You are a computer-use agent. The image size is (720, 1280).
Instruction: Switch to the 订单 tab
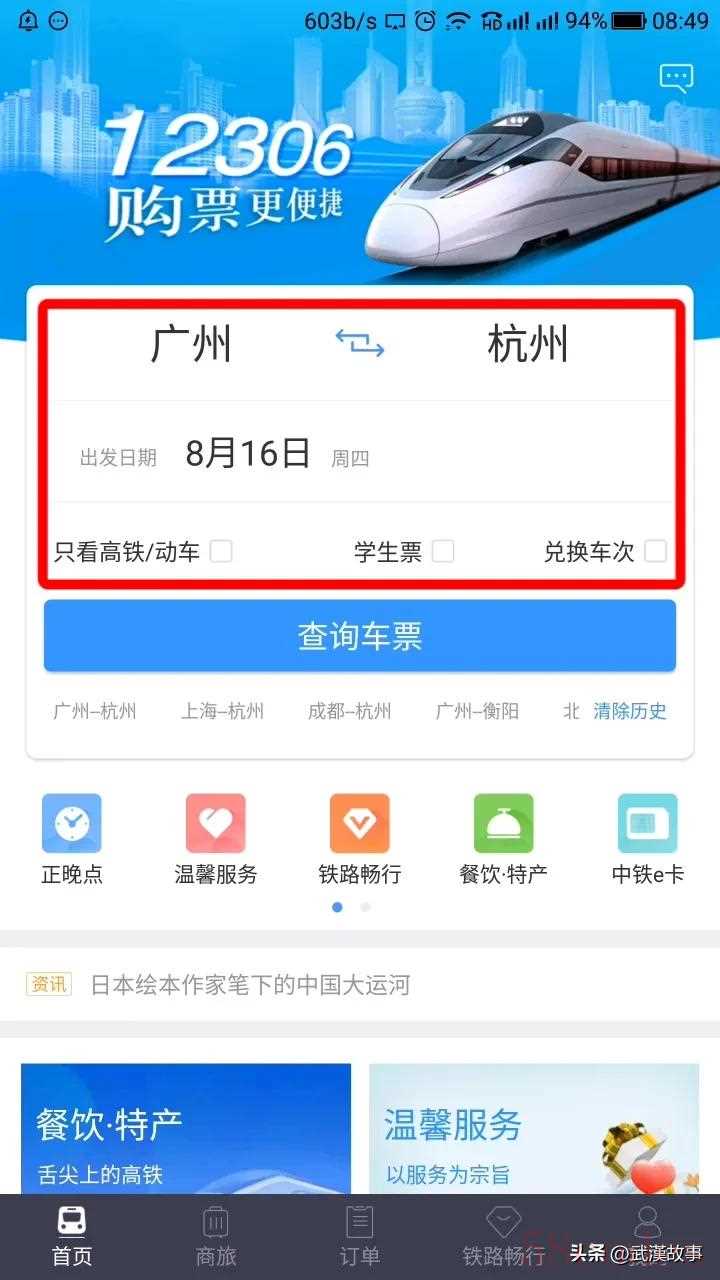click(x=360, y=1236)
